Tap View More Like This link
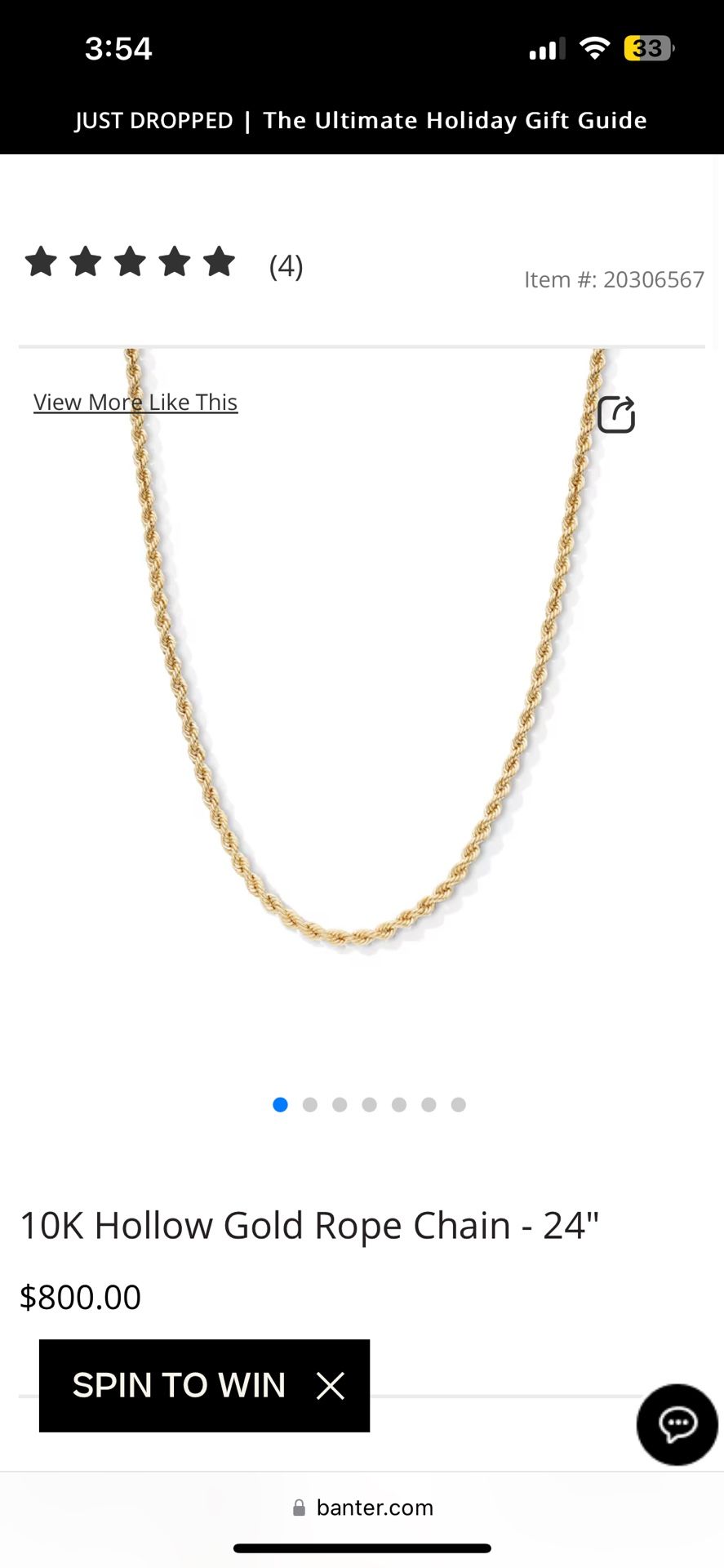Viewport: 724px width, 1568px height. tap(135, 403)
